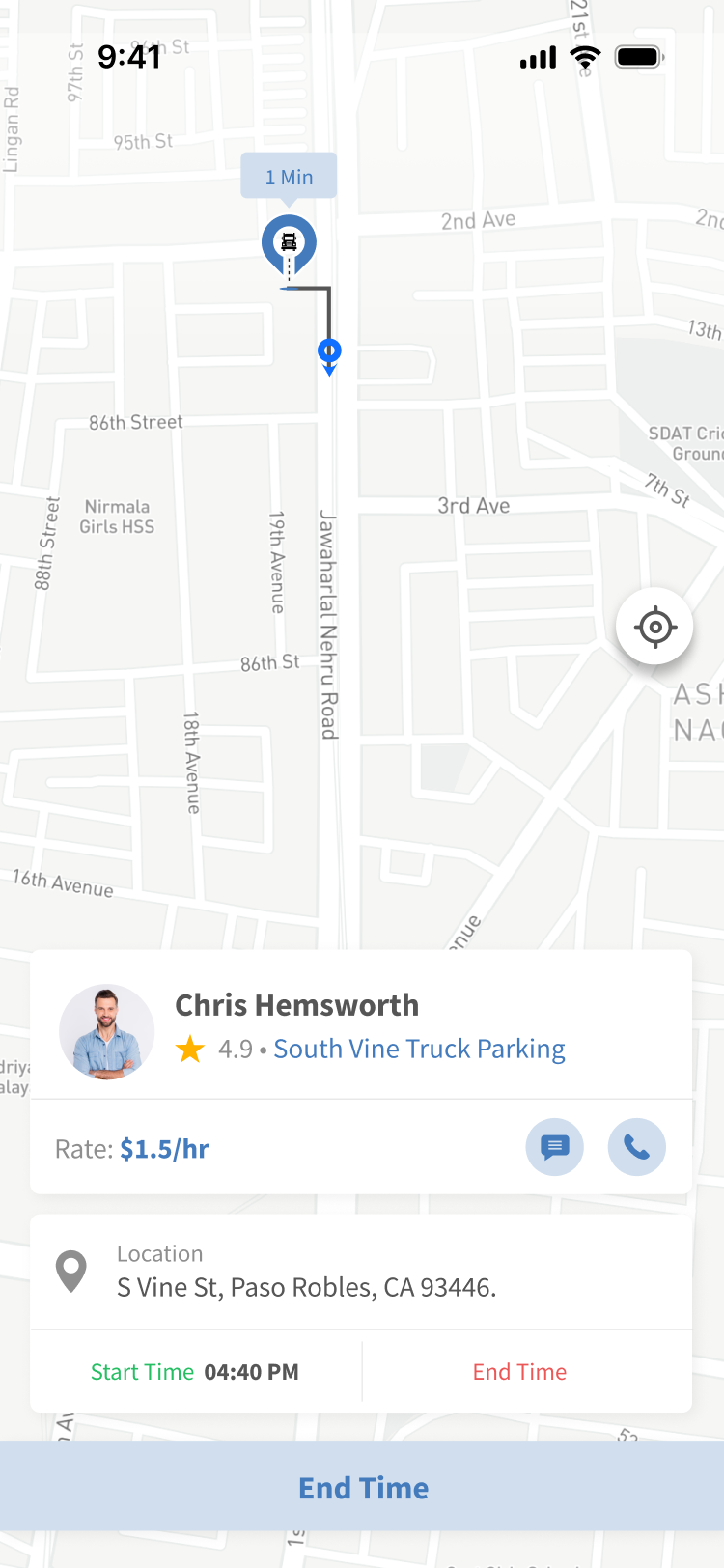This screenshot has height=1568, width=724.
Task: Call Chris Hemsworth with phone icon
Action: tap(636, 1147)
